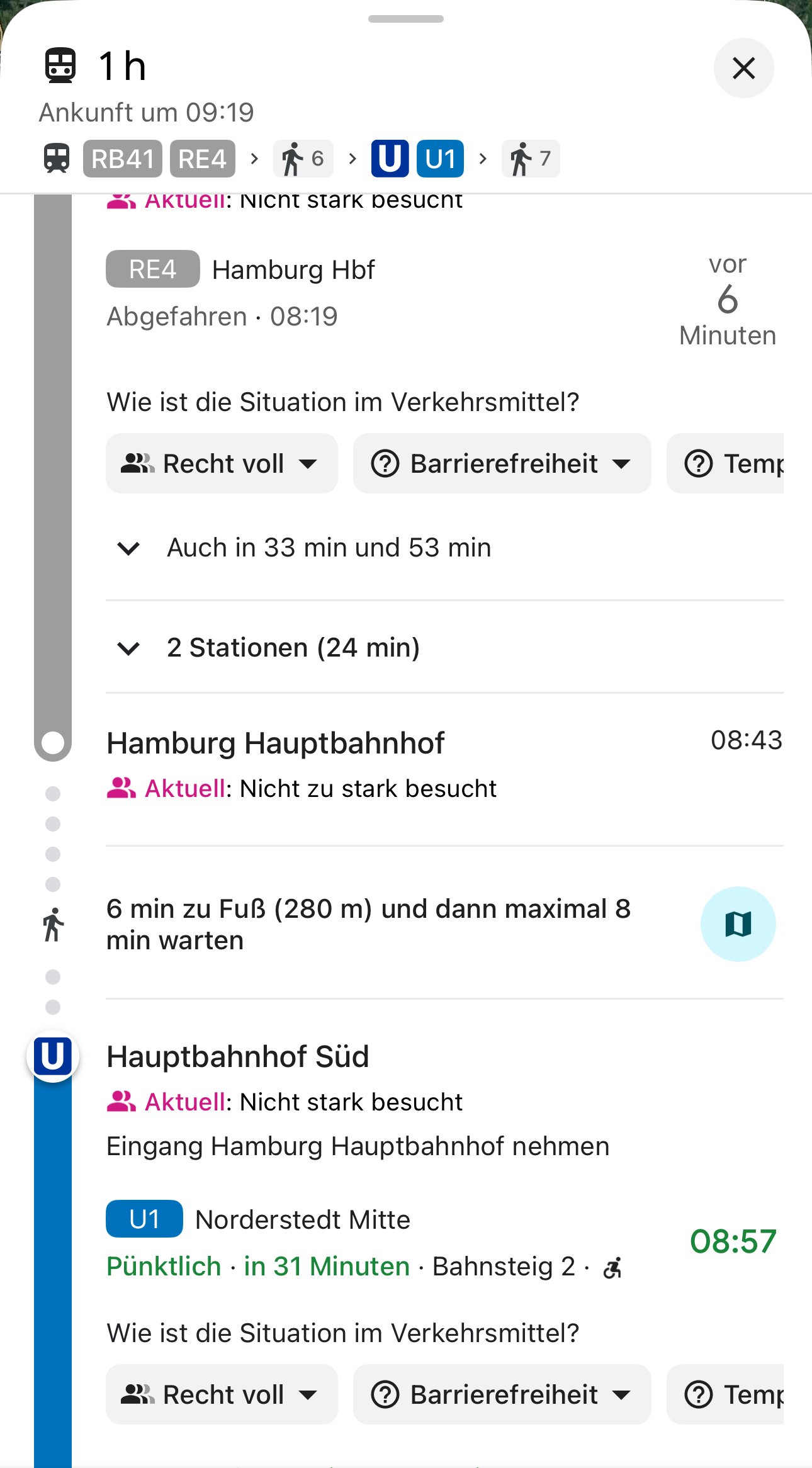Image resolution: width=812 pixels, height=1468 pixels.
Task: Open Barrierefreiheit dropdown for RE4 train
Action: click(x=502, y=464)
